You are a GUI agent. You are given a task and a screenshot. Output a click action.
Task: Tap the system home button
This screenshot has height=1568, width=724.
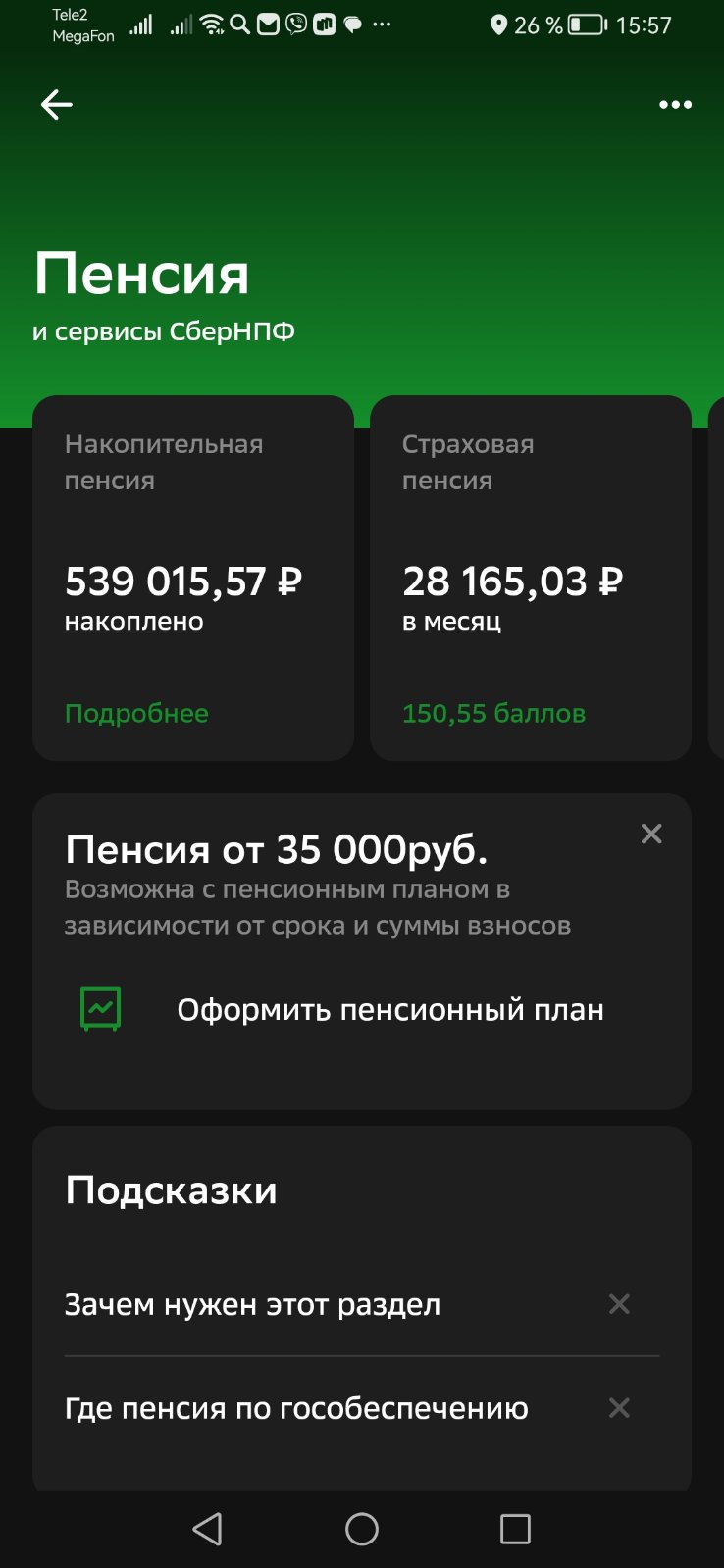[362, 1529]
